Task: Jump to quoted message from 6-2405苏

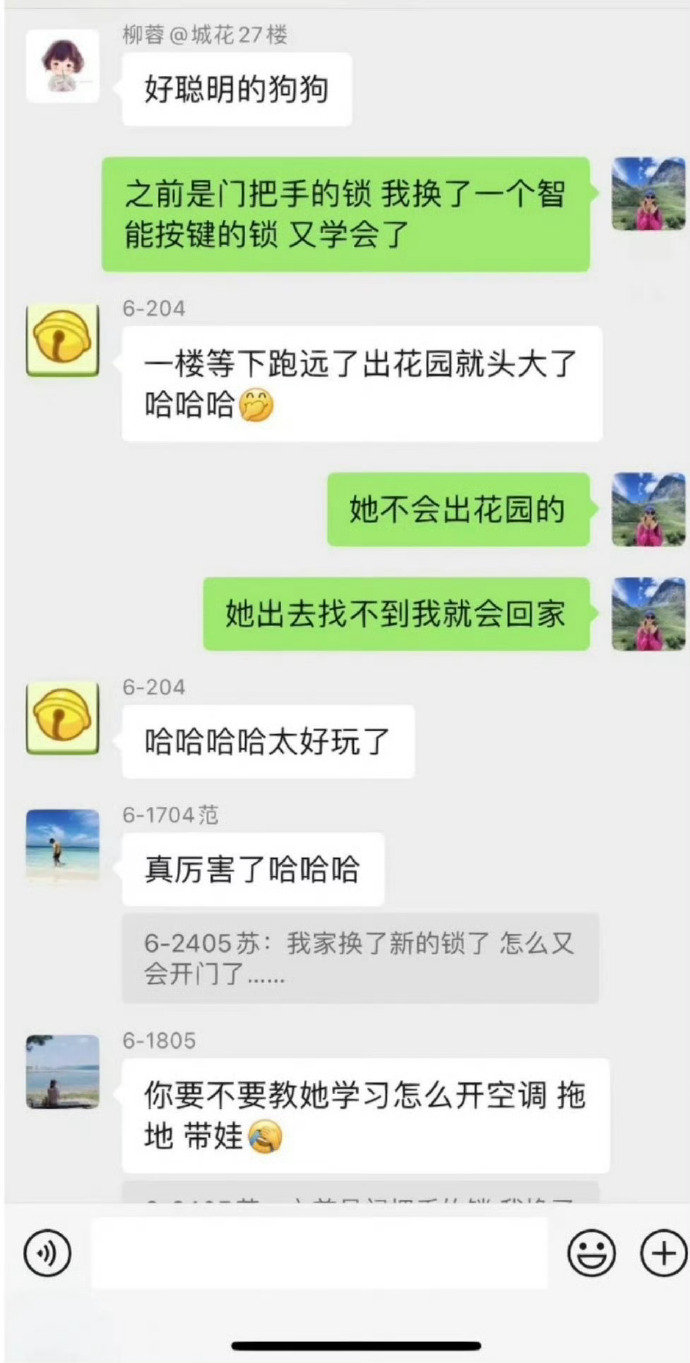Action: (x=360, y=958)
